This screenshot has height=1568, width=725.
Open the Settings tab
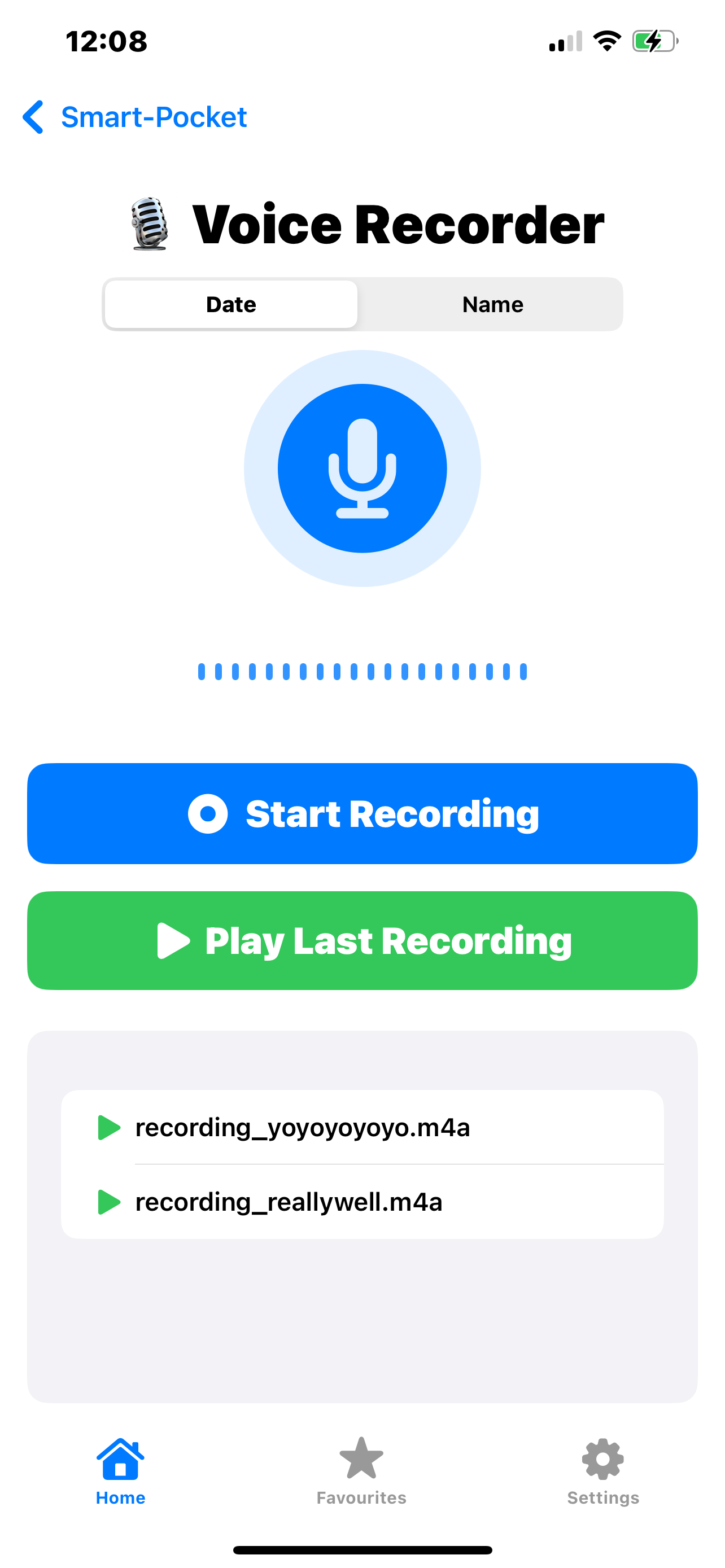click(x=602, y=1470)
